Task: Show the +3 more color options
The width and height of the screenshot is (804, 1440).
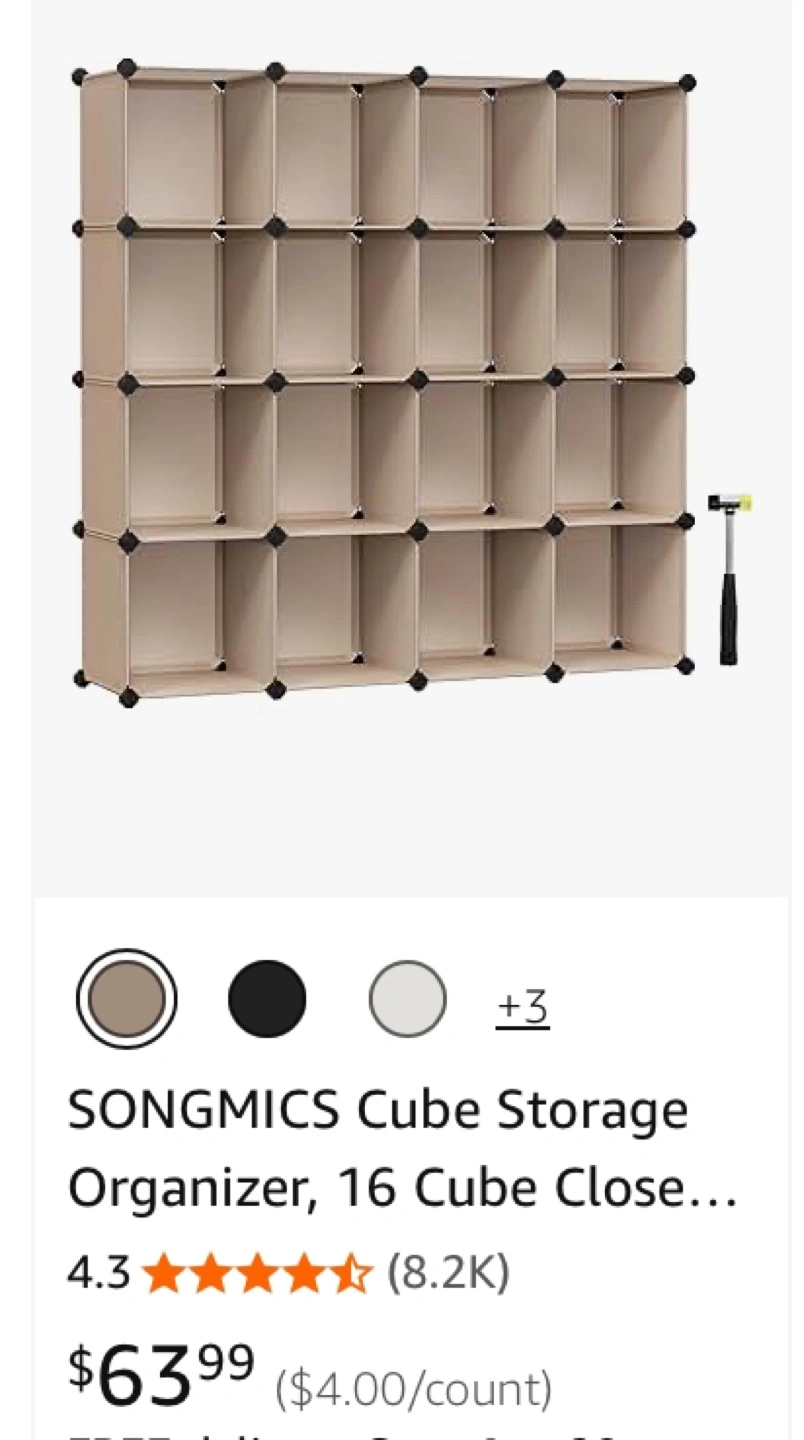Action: tap(523, 1006)
